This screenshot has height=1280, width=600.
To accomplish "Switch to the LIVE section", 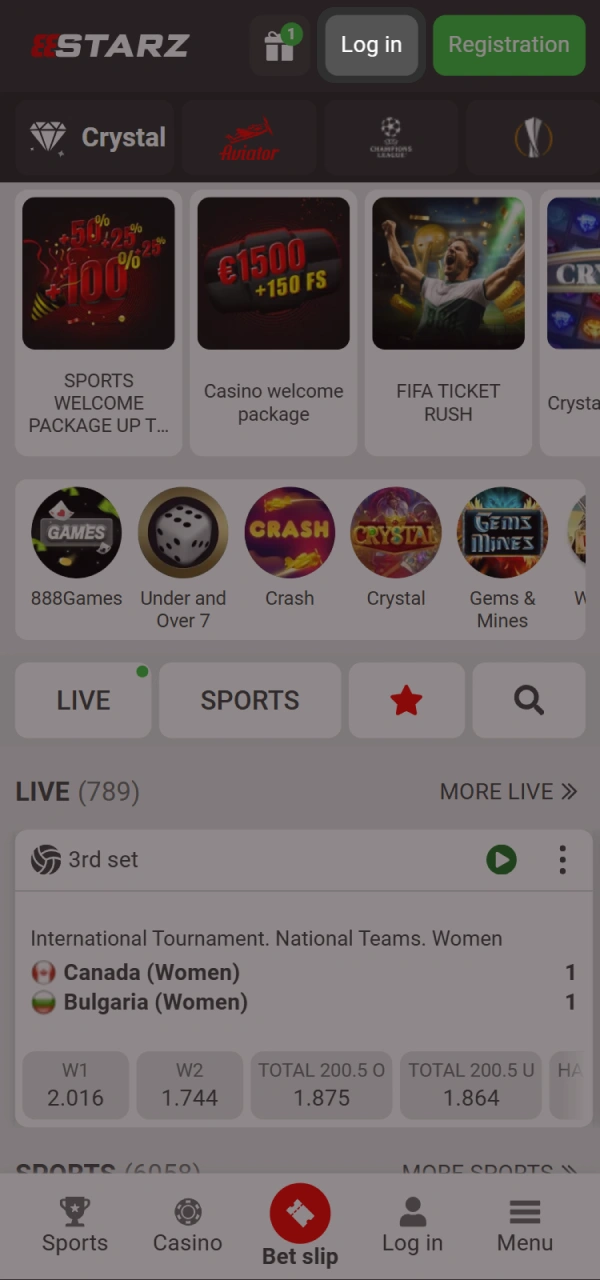I will (x=83, y=700).
